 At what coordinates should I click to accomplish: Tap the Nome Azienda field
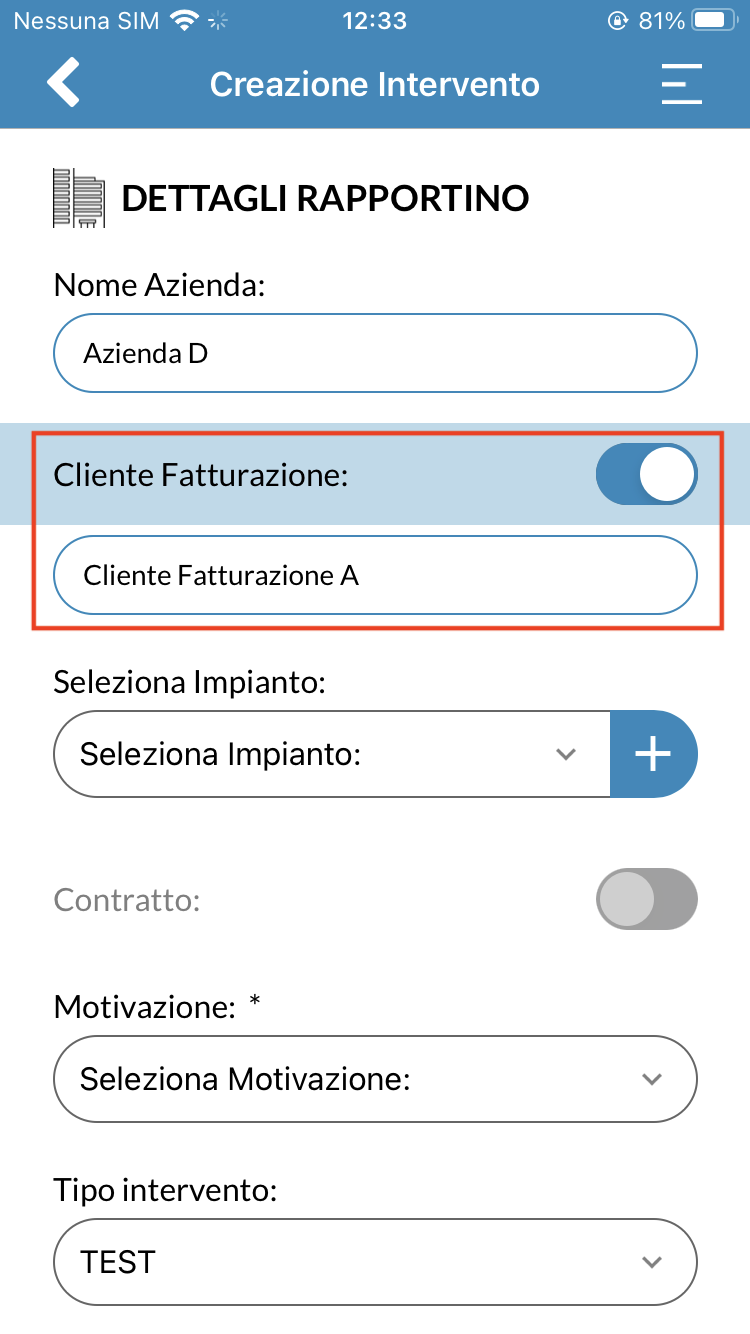(375, 353)
